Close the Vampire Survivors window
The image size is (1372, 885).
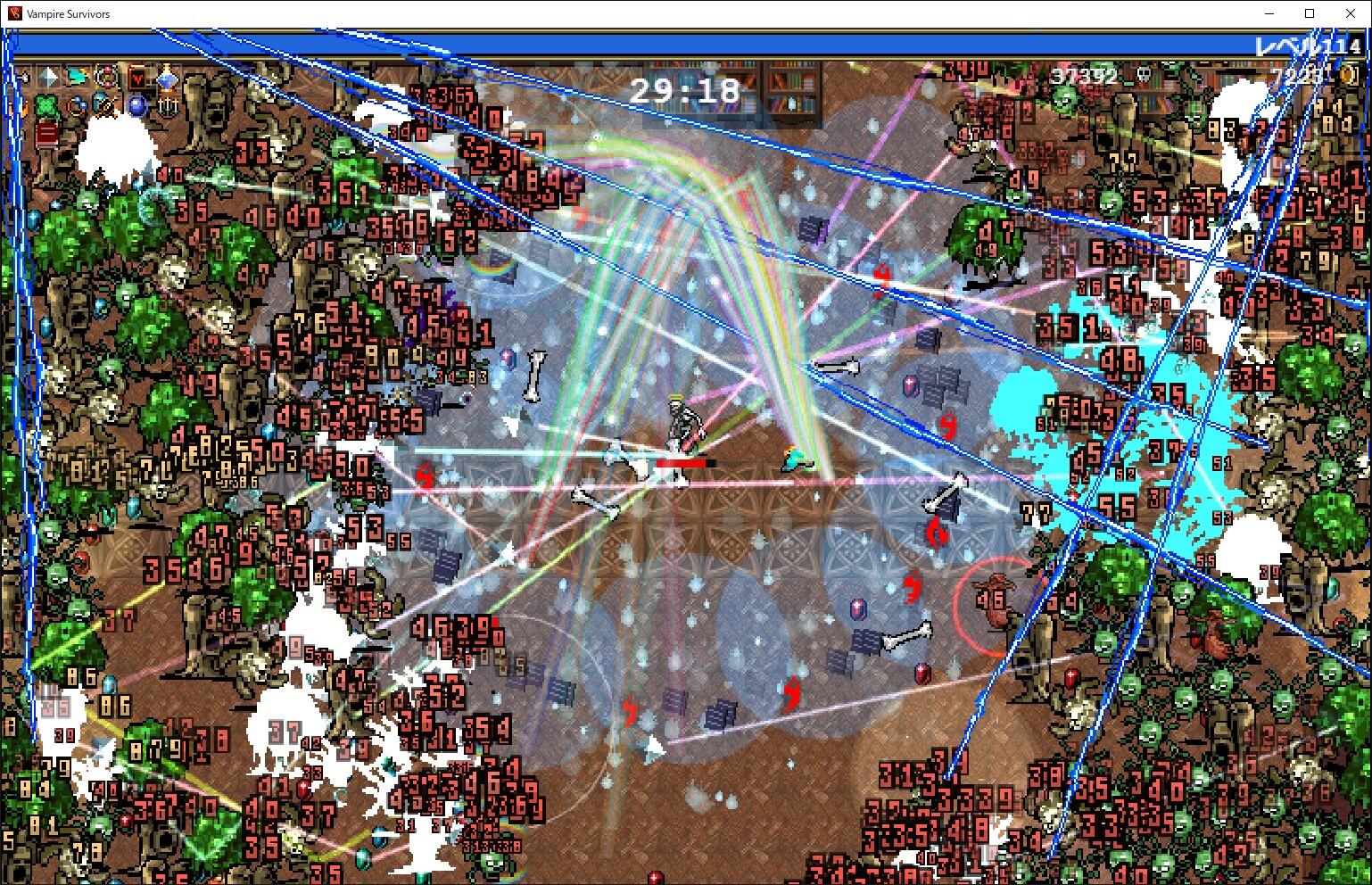[1351, 13]
